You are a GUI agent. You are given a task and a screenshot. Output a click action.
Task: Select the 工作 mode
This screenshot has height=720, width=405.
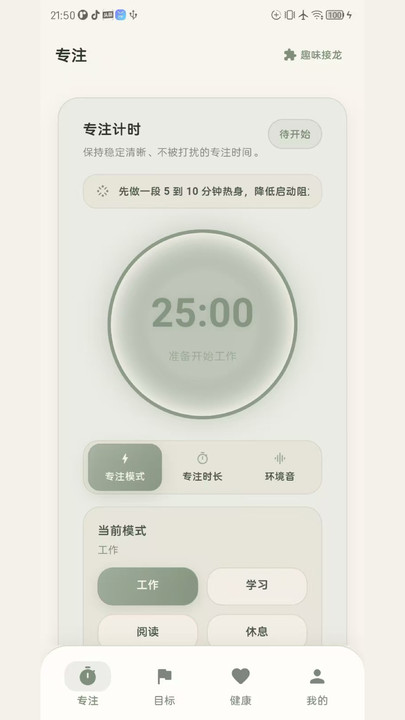148,585
